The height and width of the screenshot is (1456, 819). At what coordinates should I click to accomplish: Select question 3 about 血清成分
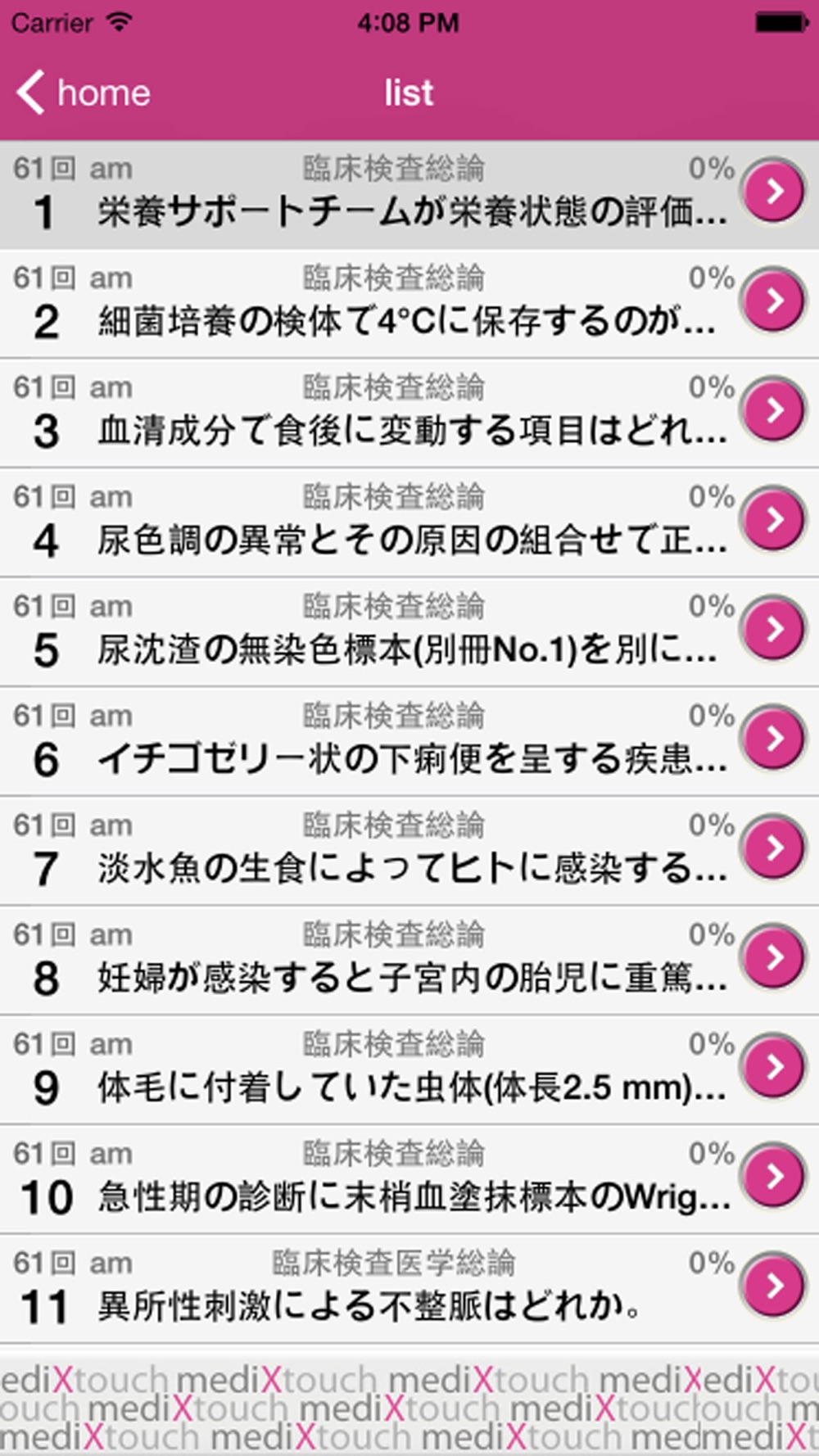coord(409,414)
